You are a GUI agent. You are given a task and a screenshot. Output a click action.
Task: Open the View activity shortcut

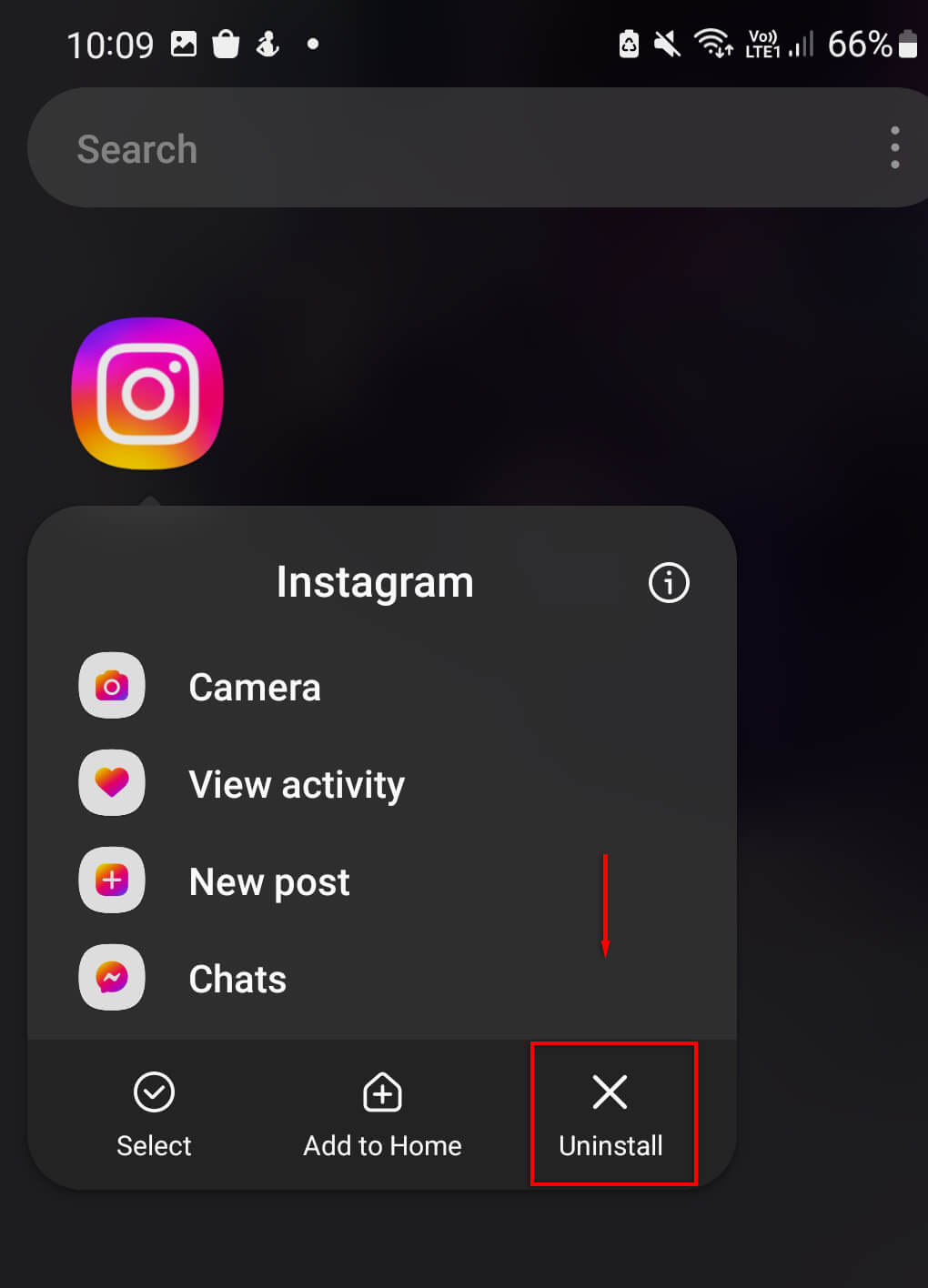tap(296, 784)
